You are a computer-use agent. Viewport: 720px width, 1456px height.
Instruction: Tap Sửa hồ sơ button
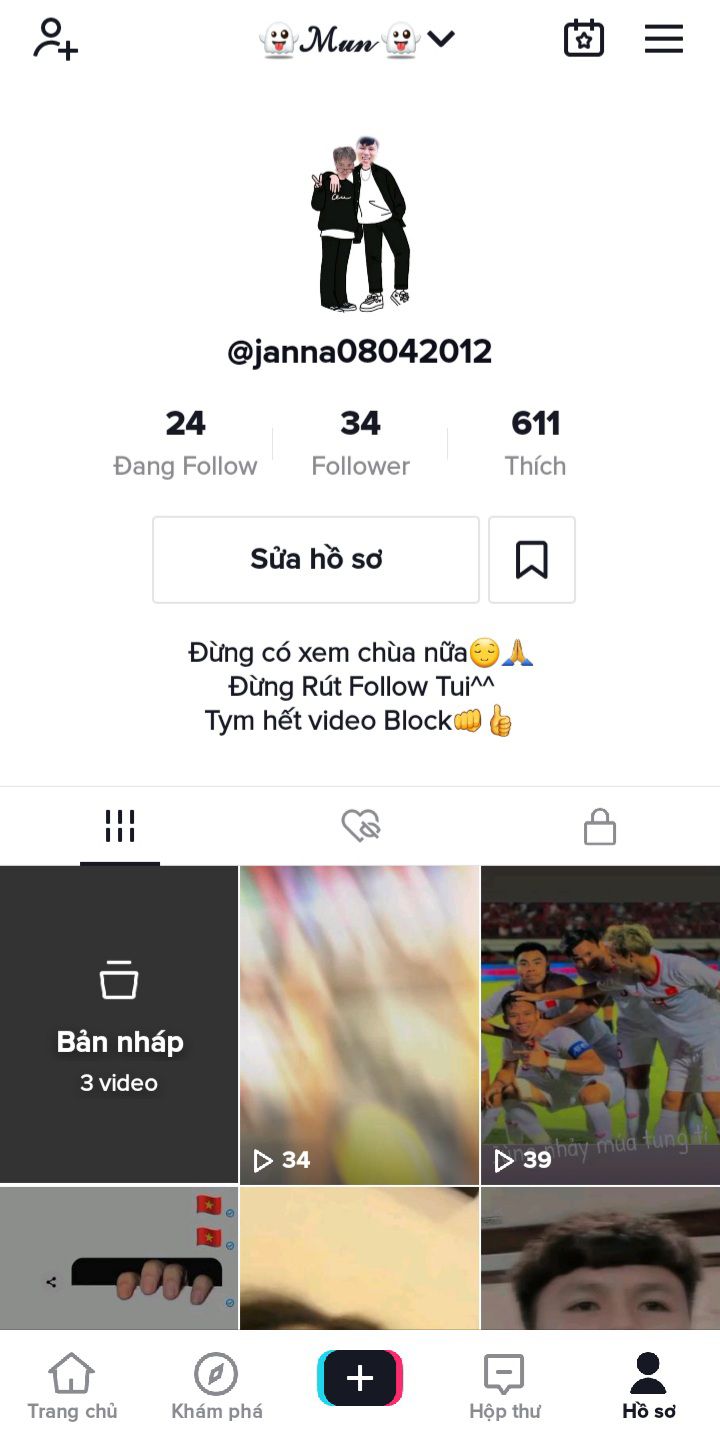tap(316, 560)
